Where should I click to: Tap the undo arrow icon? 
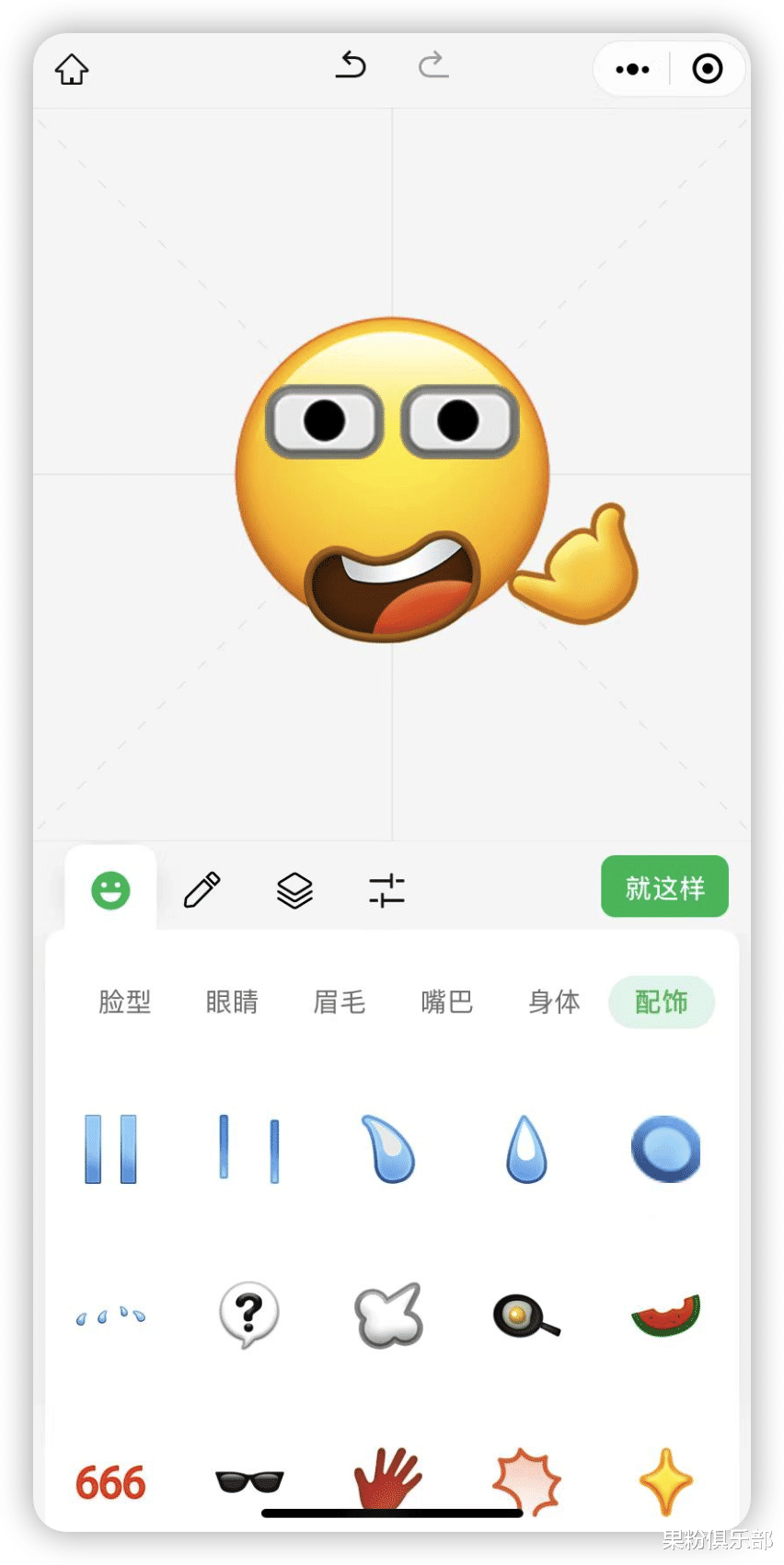tap(351, 67)
